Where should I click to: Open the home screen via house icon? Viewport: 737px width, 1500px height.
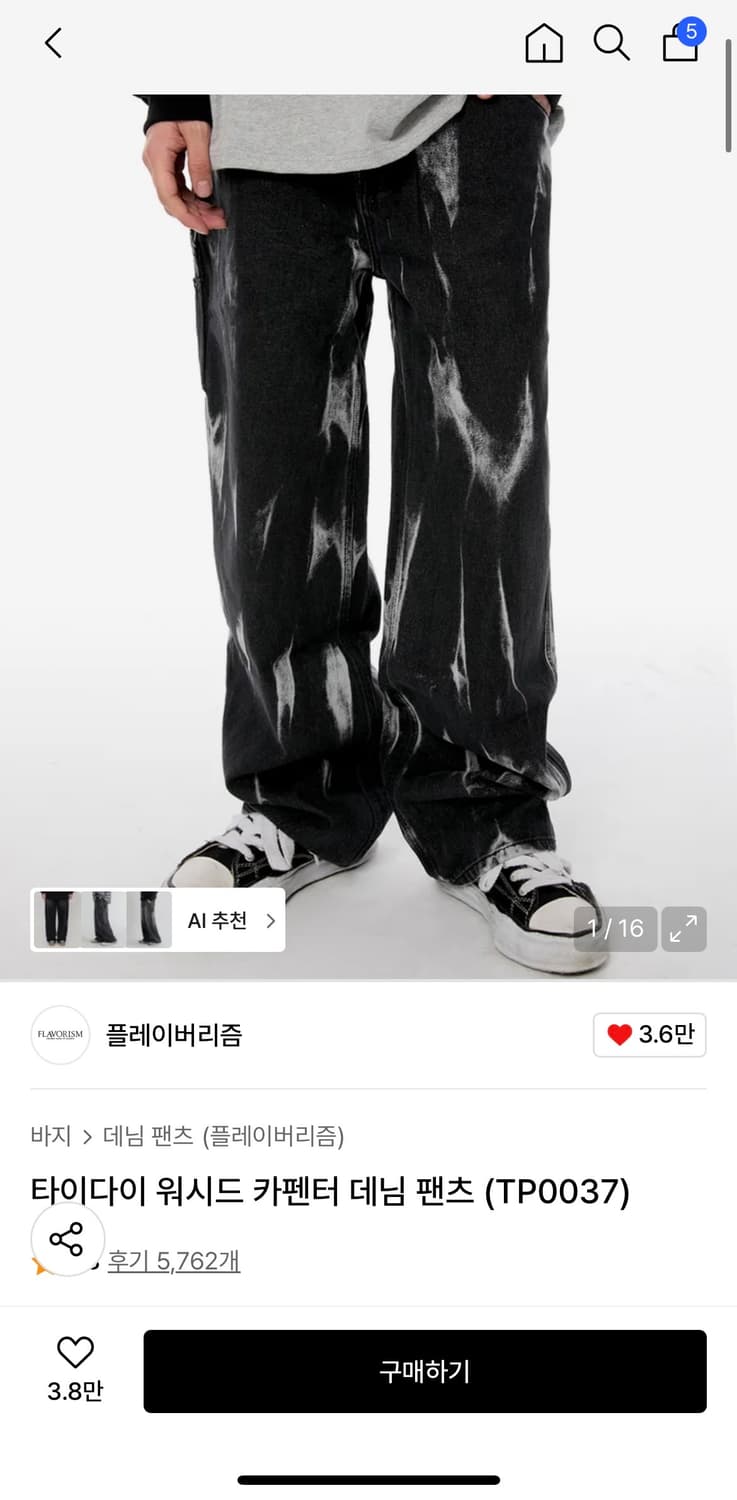click(544, 43)
